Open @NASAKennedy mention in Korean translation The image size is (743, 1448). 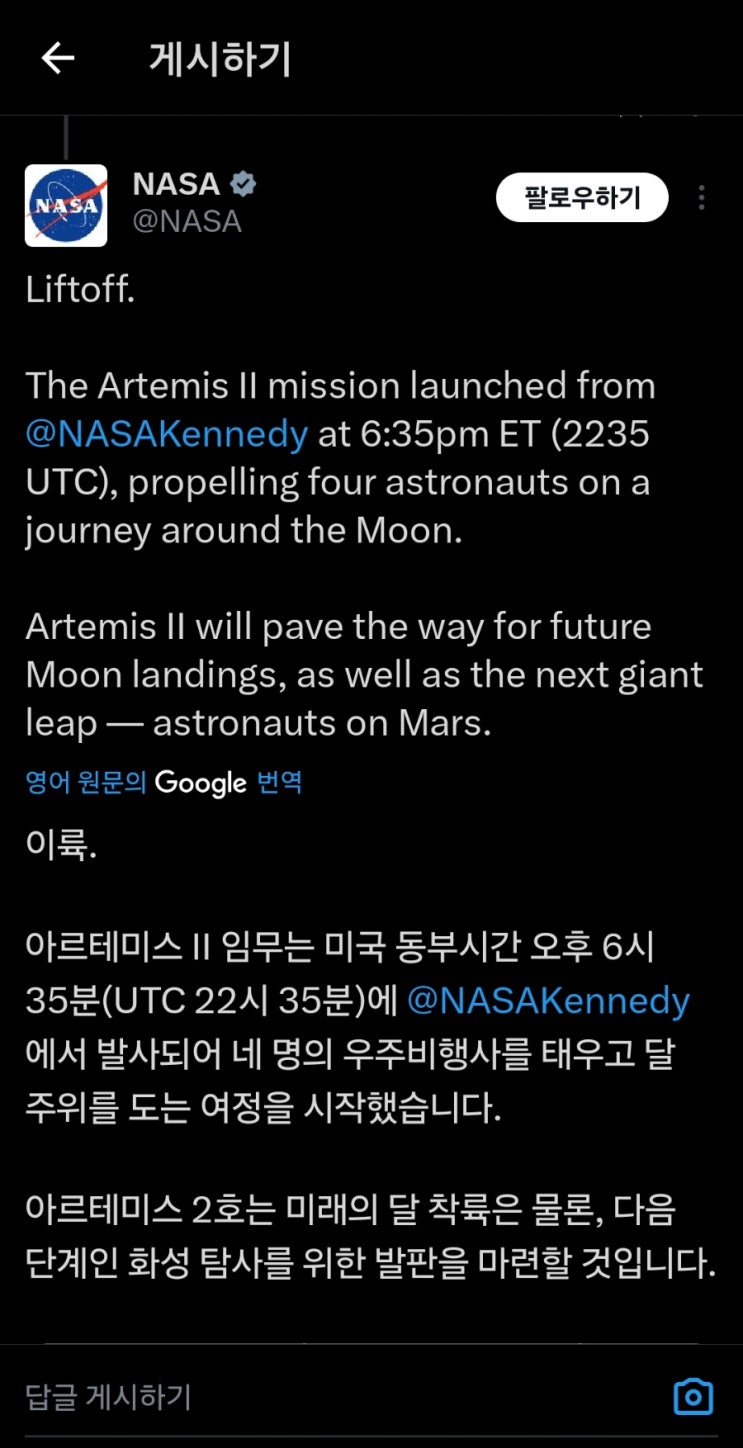click(548, 1001)
